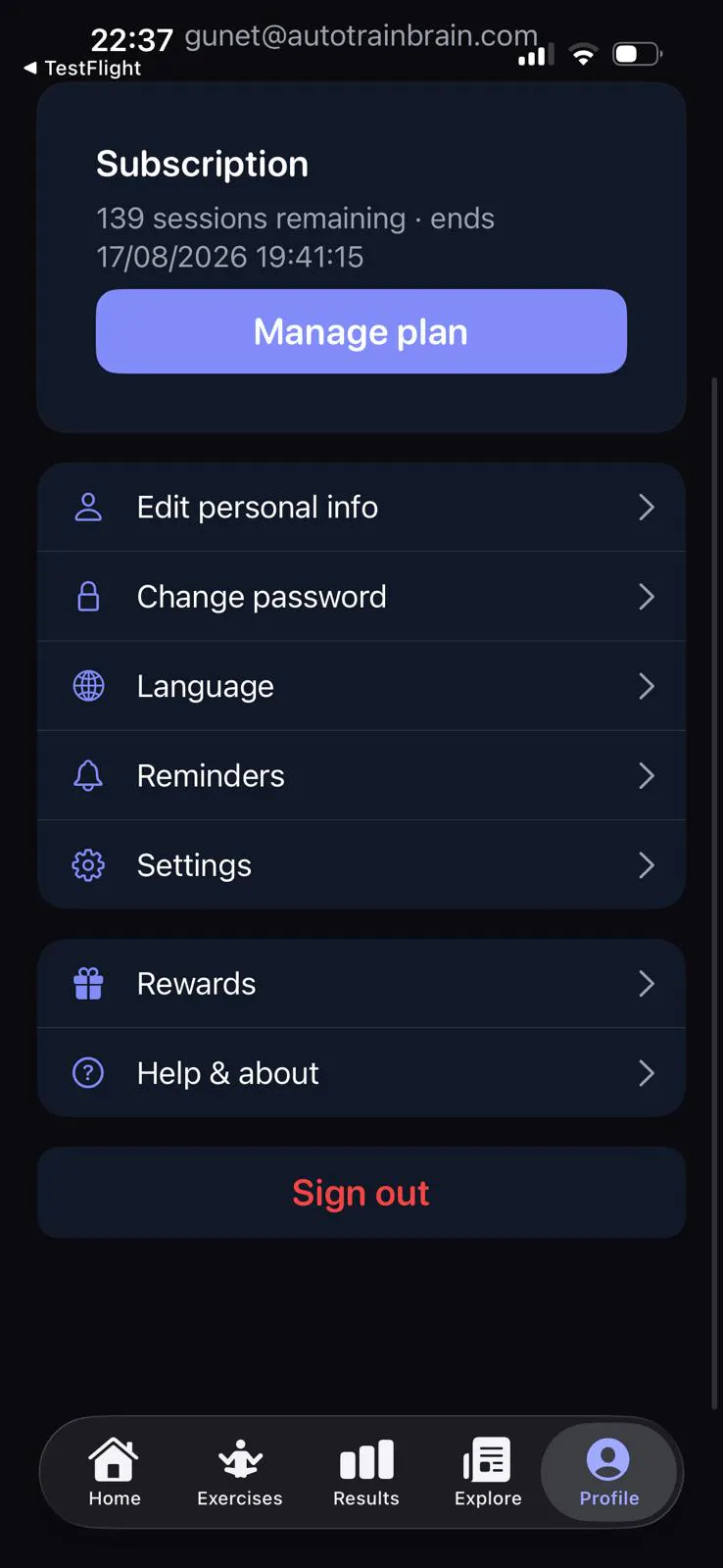Tap the Manage plan button

[x=361, y=331]
